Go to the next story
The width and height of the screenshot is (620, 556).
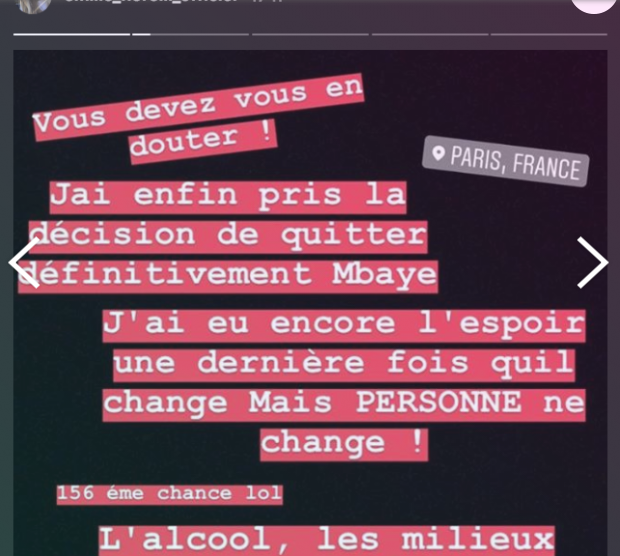[x=592, y=263]
